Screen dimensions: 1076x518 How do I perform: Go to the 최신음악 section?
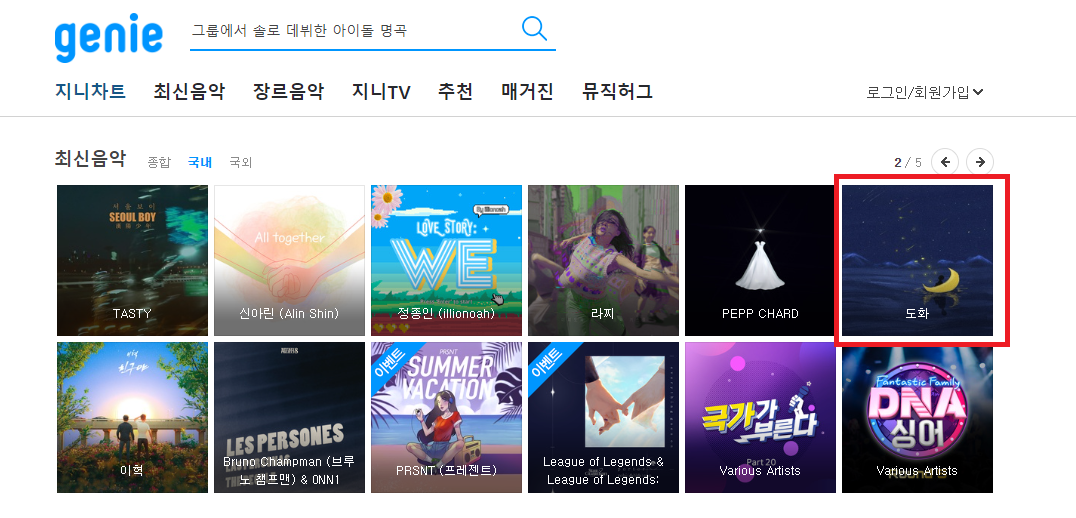(189, 92)
